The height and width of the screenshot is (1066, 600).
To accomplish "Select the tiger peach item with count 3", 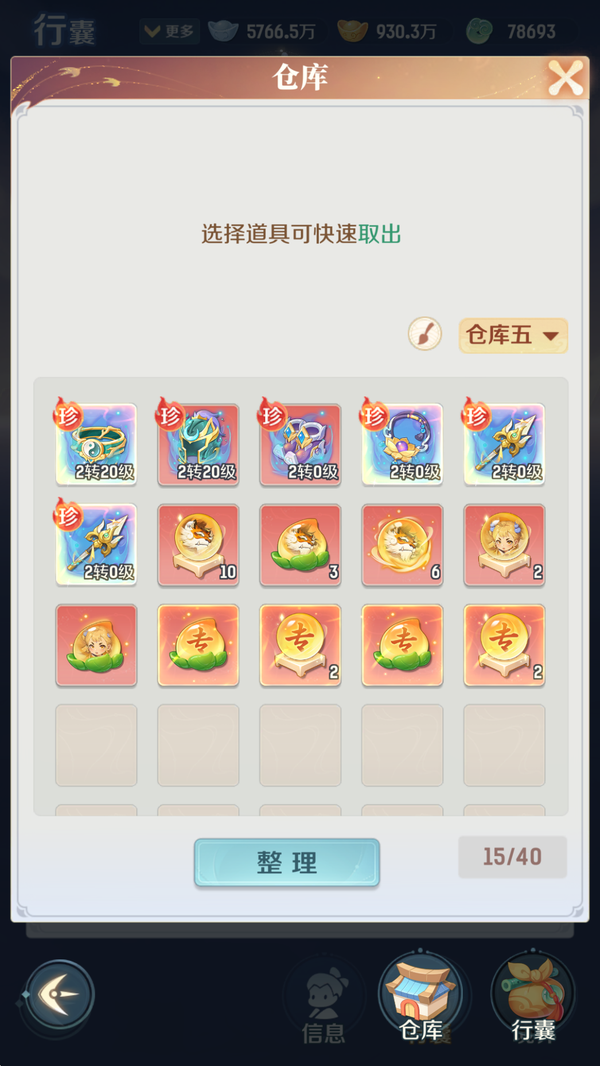I will pos(300,544).
